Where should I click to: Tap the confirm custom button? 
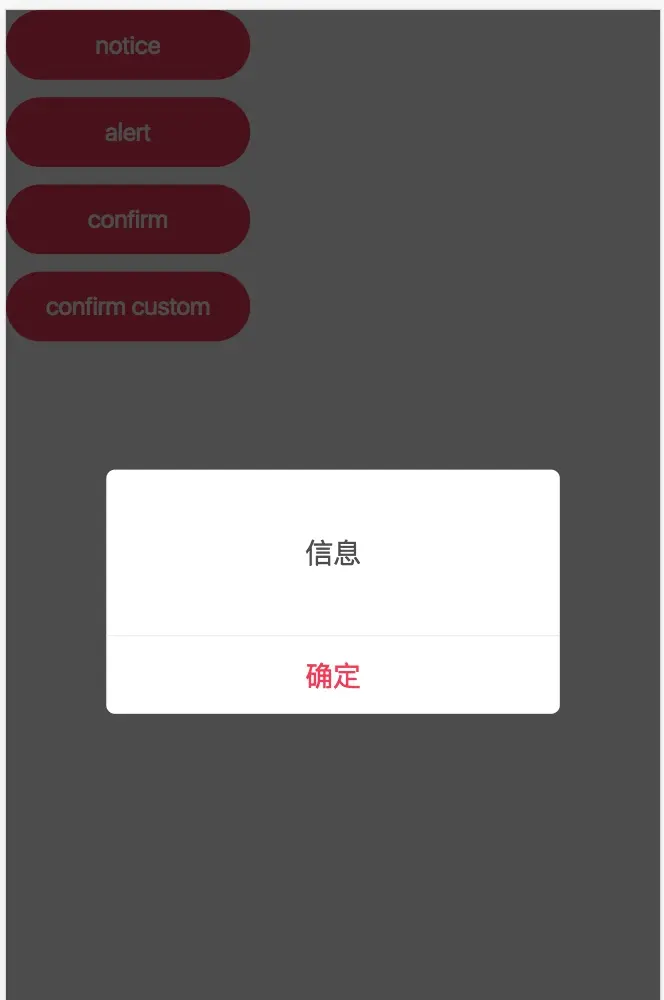(x=128, y=307)
